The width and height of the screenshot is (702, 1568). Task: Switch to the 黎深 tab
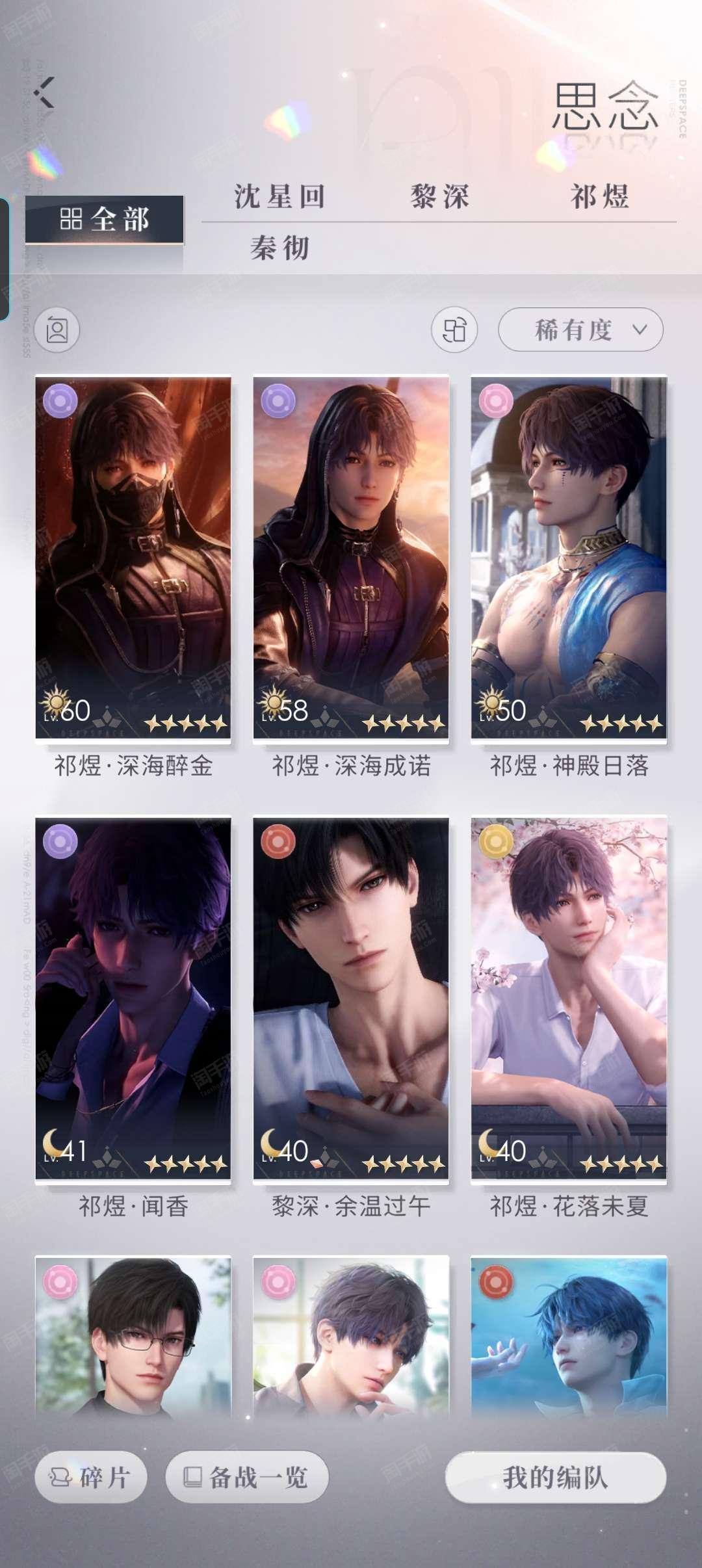click(440, 196)
